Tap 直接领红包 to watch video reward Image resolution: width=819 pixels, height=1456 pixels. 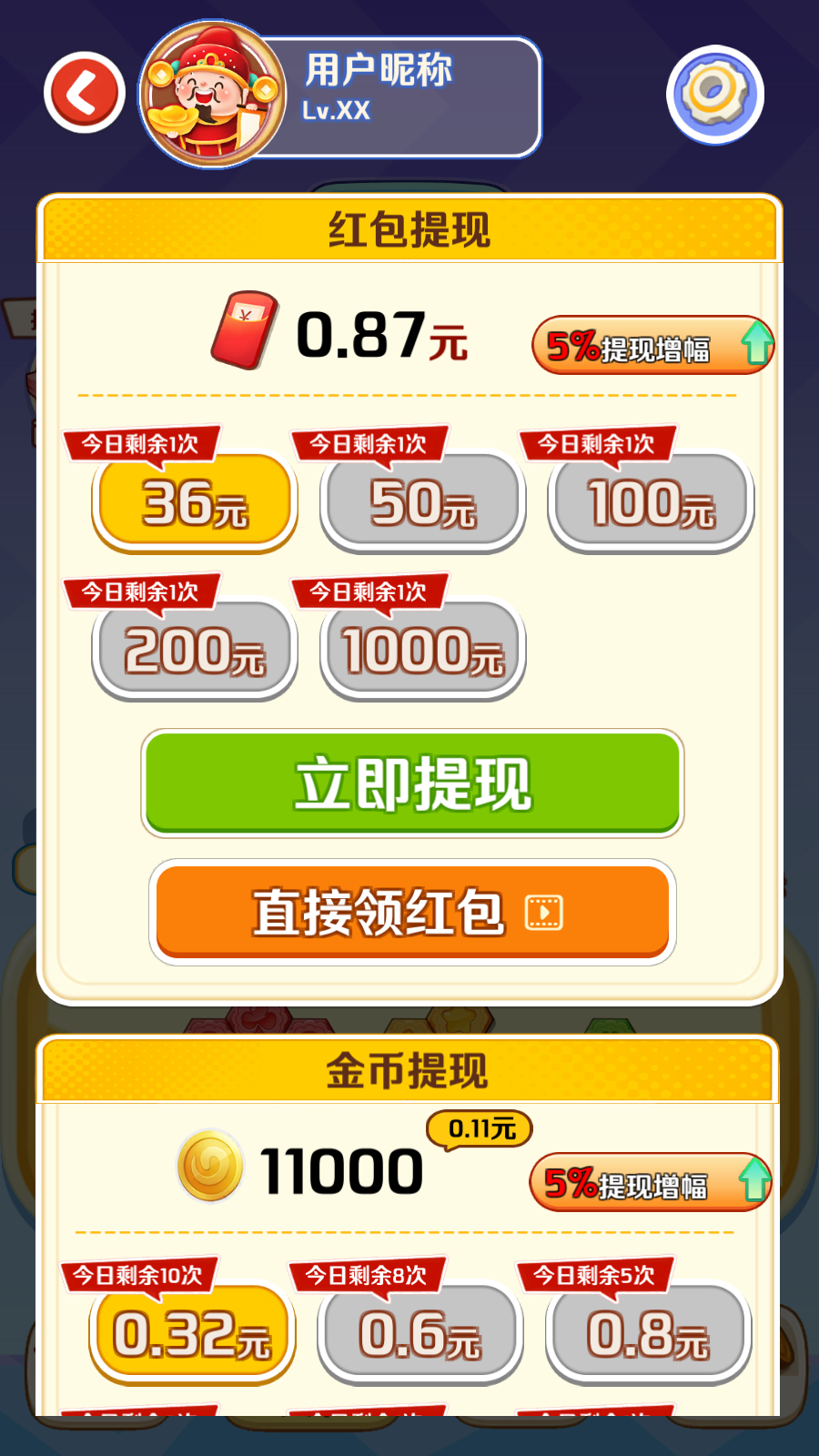(x=412, y=912)
